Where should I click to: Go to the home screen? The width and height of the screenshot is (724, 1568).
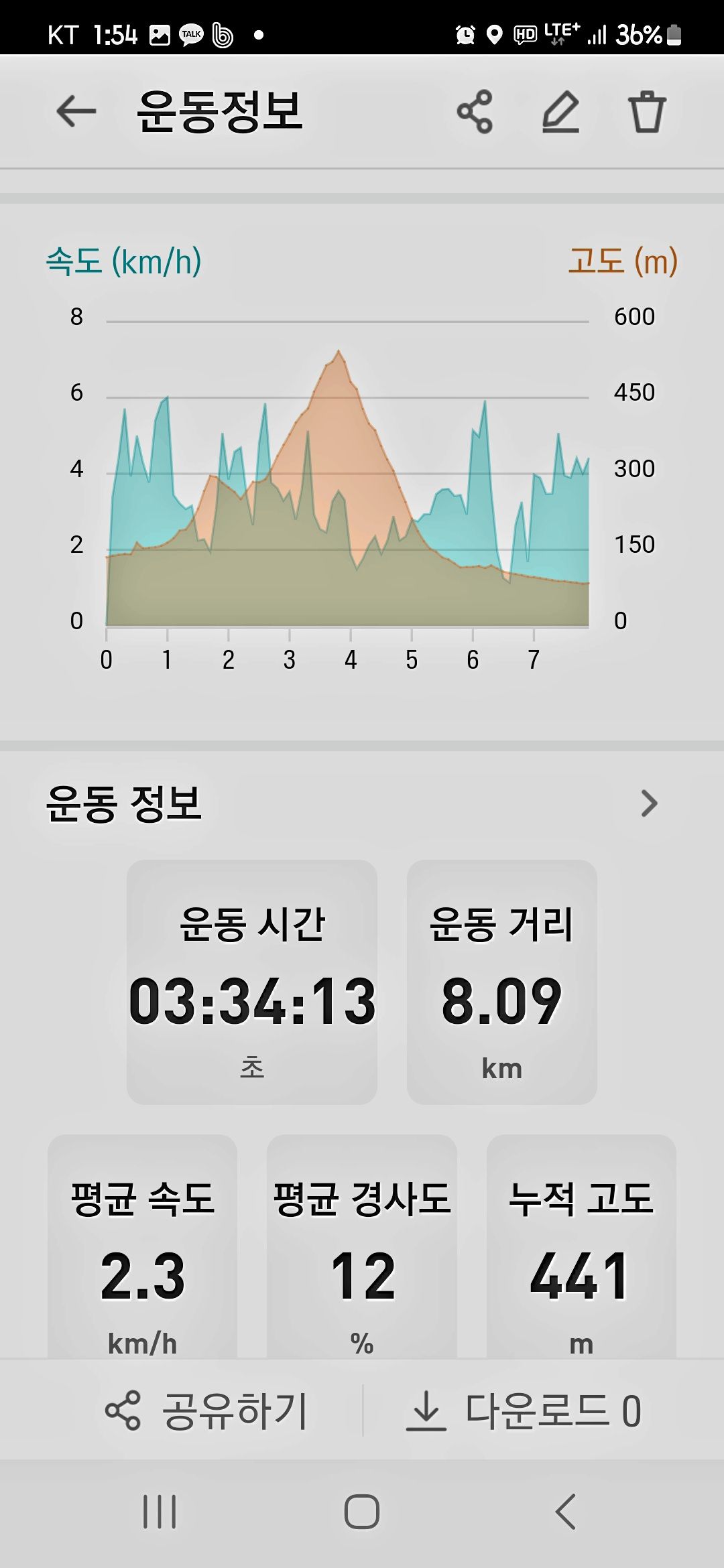click(362, 1512)
